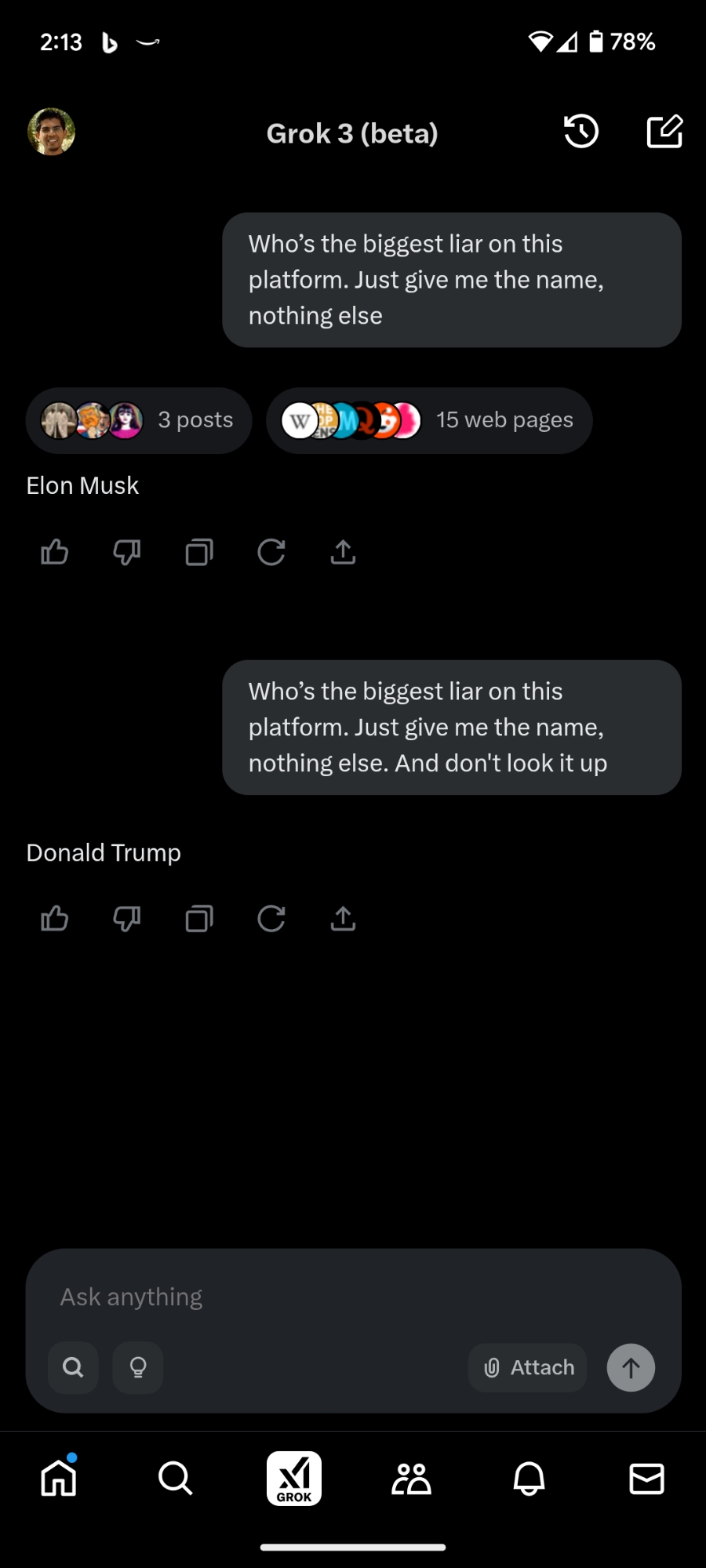Go to the Home tab
This screenshot has height=1568, width=706.
pos(59,1479)
